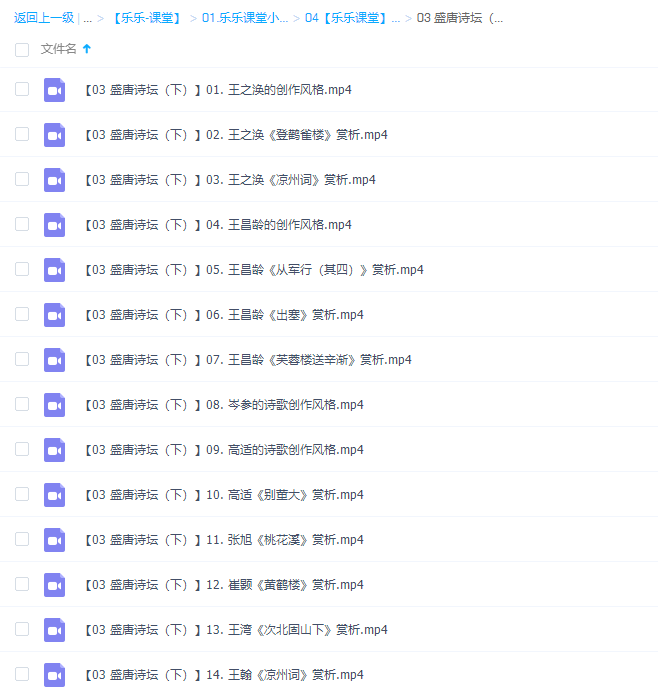Open 01. 王之涣的创作风格.mp4
The width and height of the screenshot is (658, 694).
tap(218, 90)
